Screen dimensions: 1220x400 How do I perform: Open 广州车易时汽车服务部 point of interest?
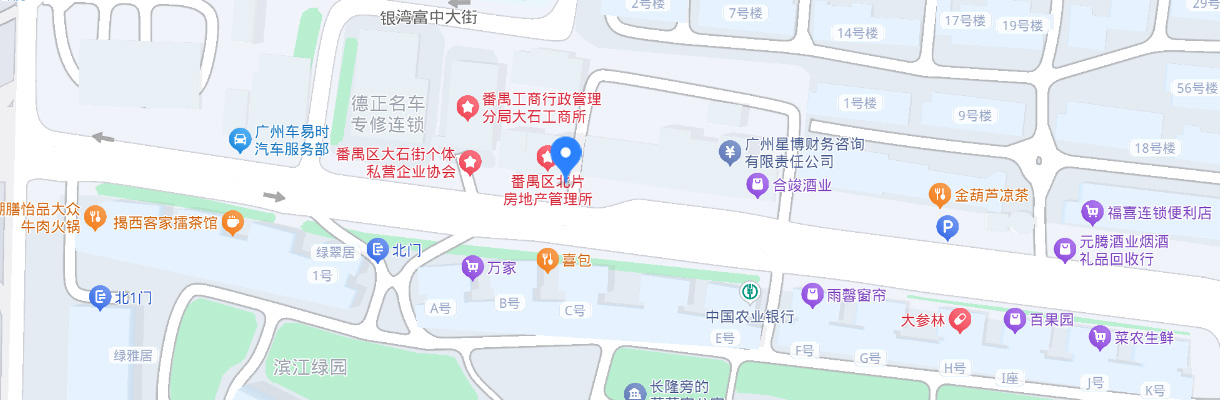click(x=240, y=139)
